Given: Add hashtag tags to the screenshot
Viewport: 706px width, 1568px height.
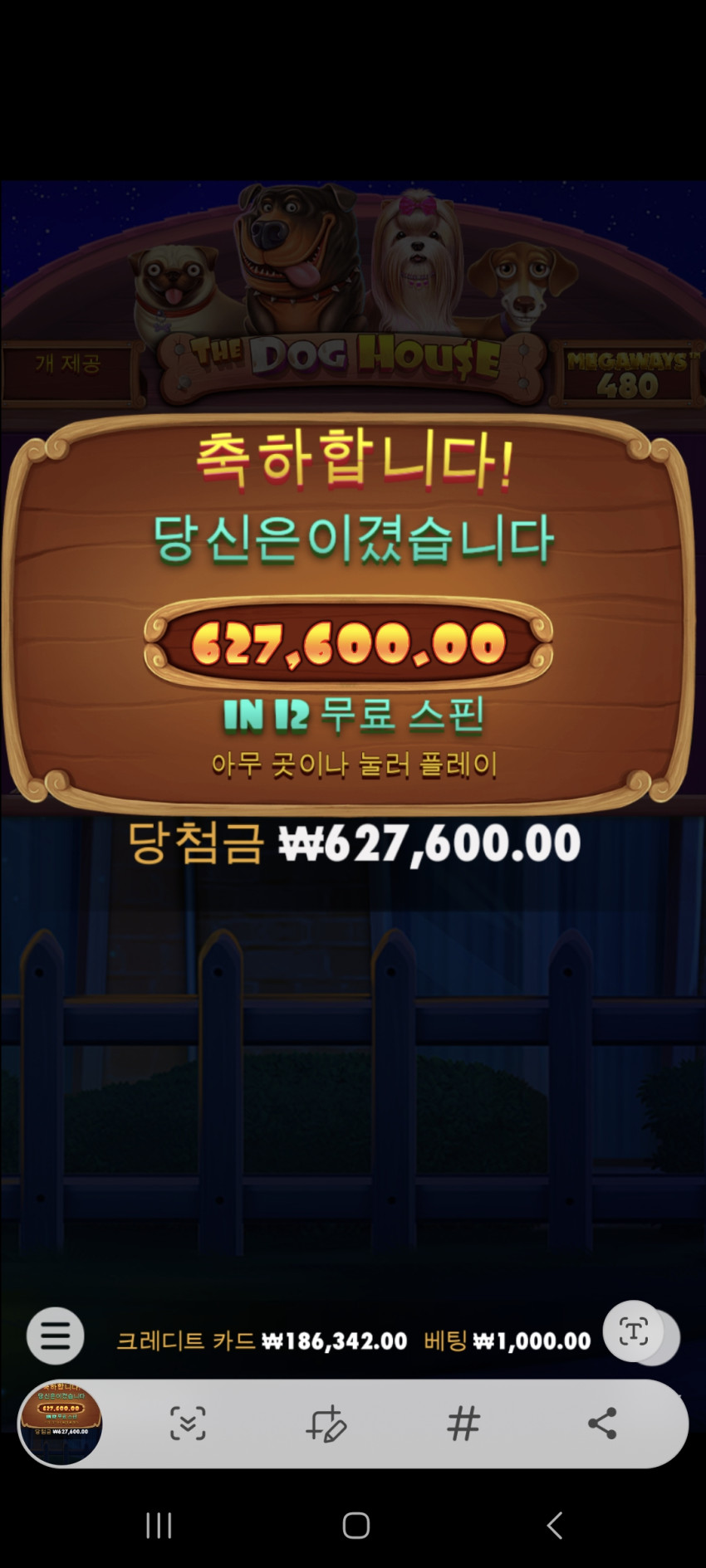Looking at the screenshot, I should tap(463, 1424).
